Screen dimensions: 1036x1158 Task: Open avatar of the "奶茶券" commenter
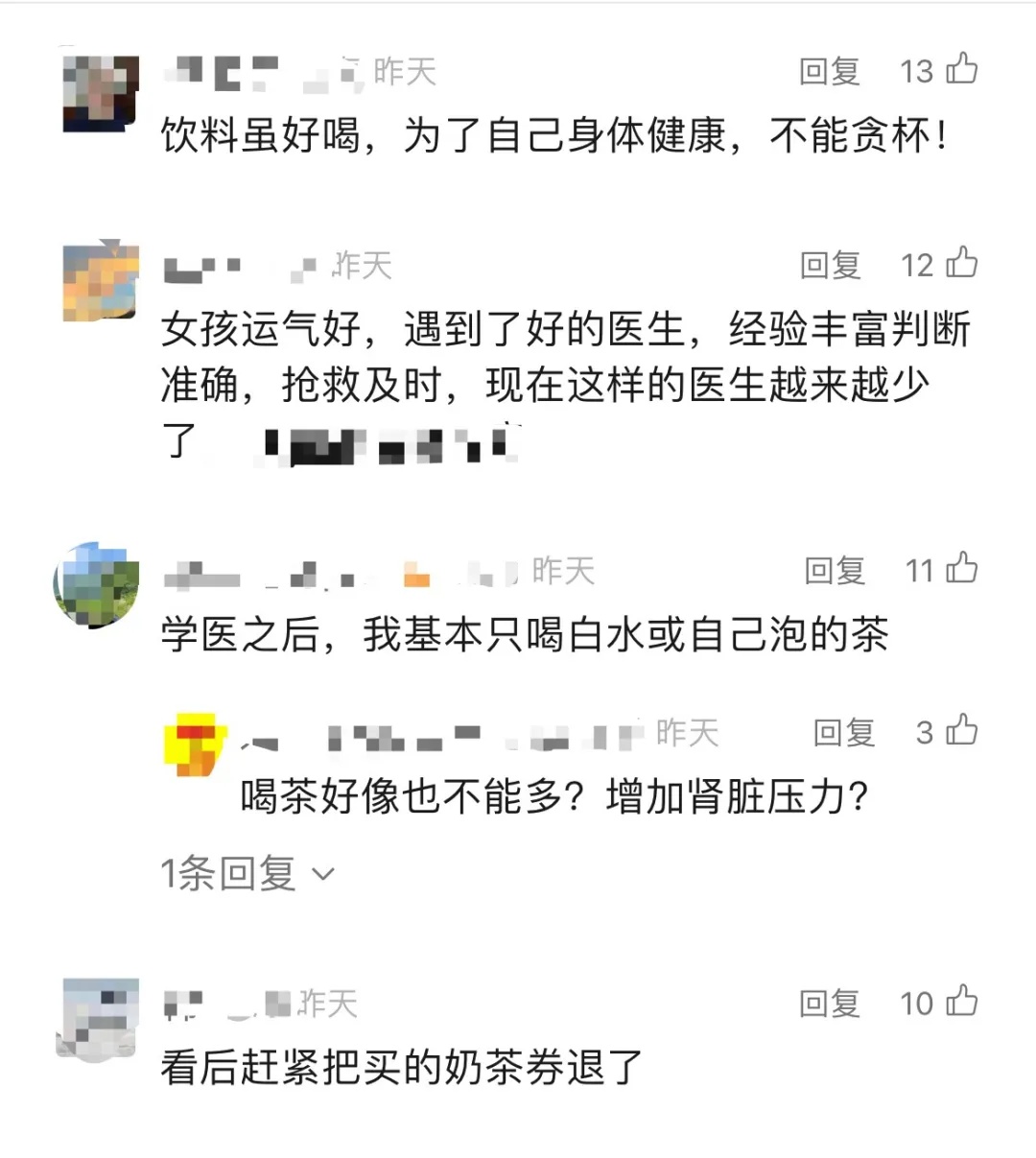(x=100, y=1018)
